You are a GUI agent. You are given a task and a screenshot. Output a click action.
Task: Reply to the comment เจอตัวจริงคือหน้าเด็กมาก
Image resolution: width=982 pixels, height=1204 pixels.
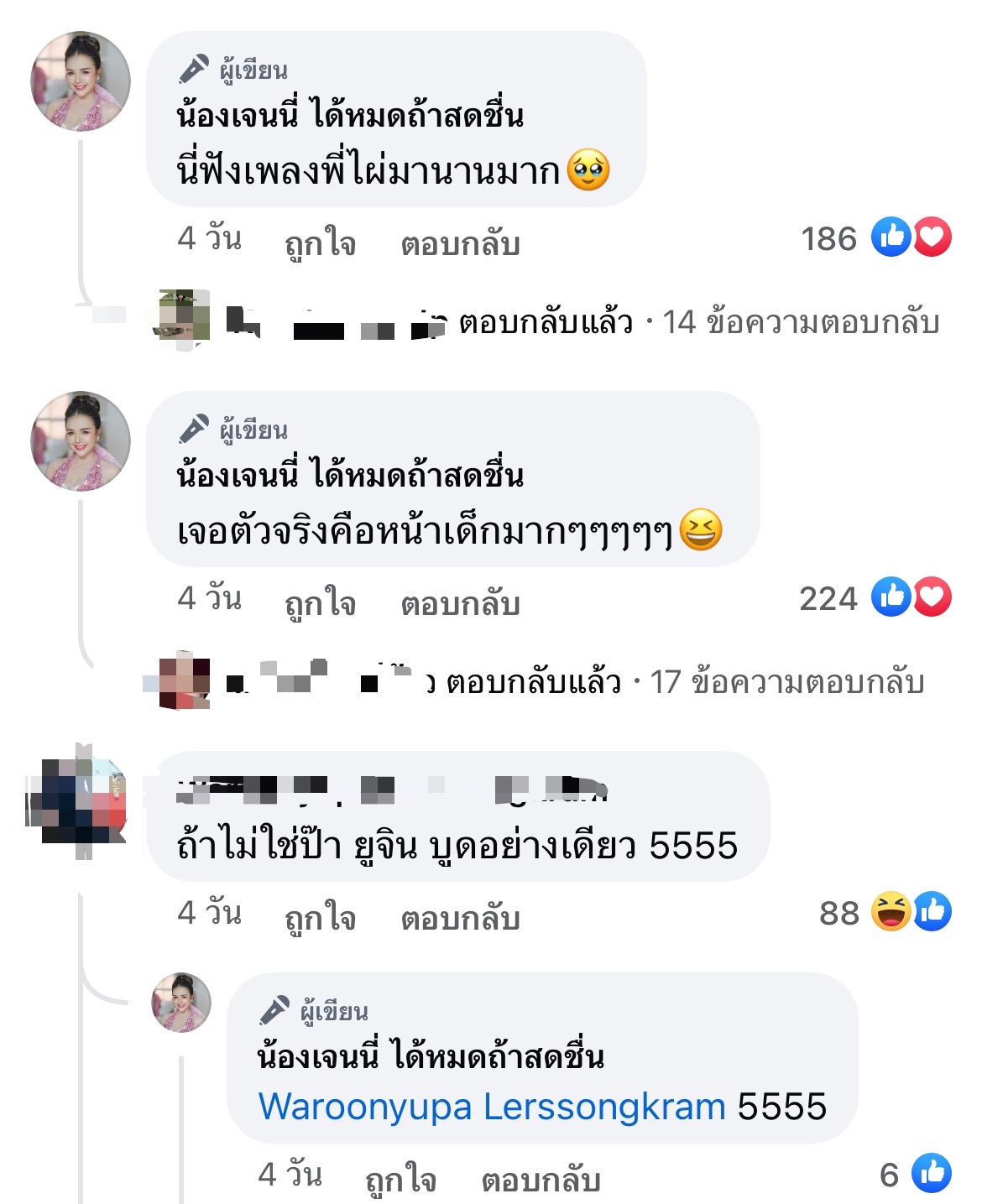pyautogui.click(x=460, y=603)
